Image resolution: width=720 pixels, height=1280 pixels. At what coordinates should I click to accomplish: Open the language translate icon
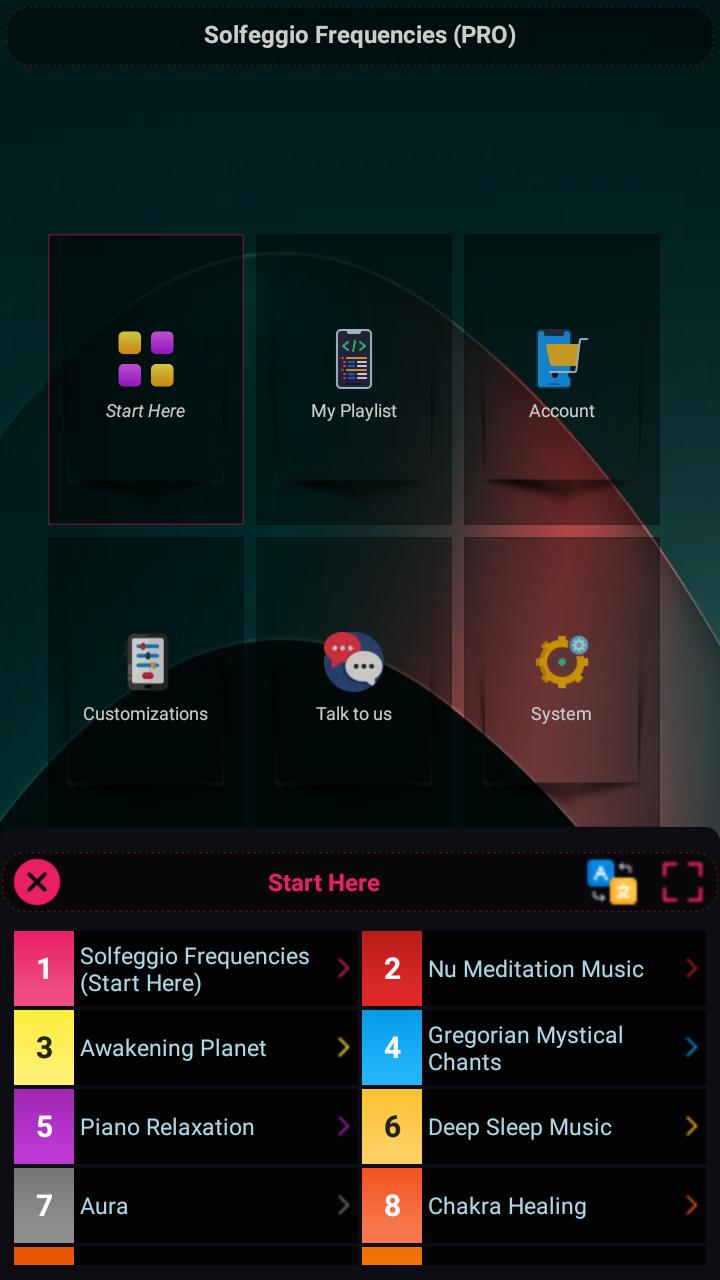click(x=612, y=882)
